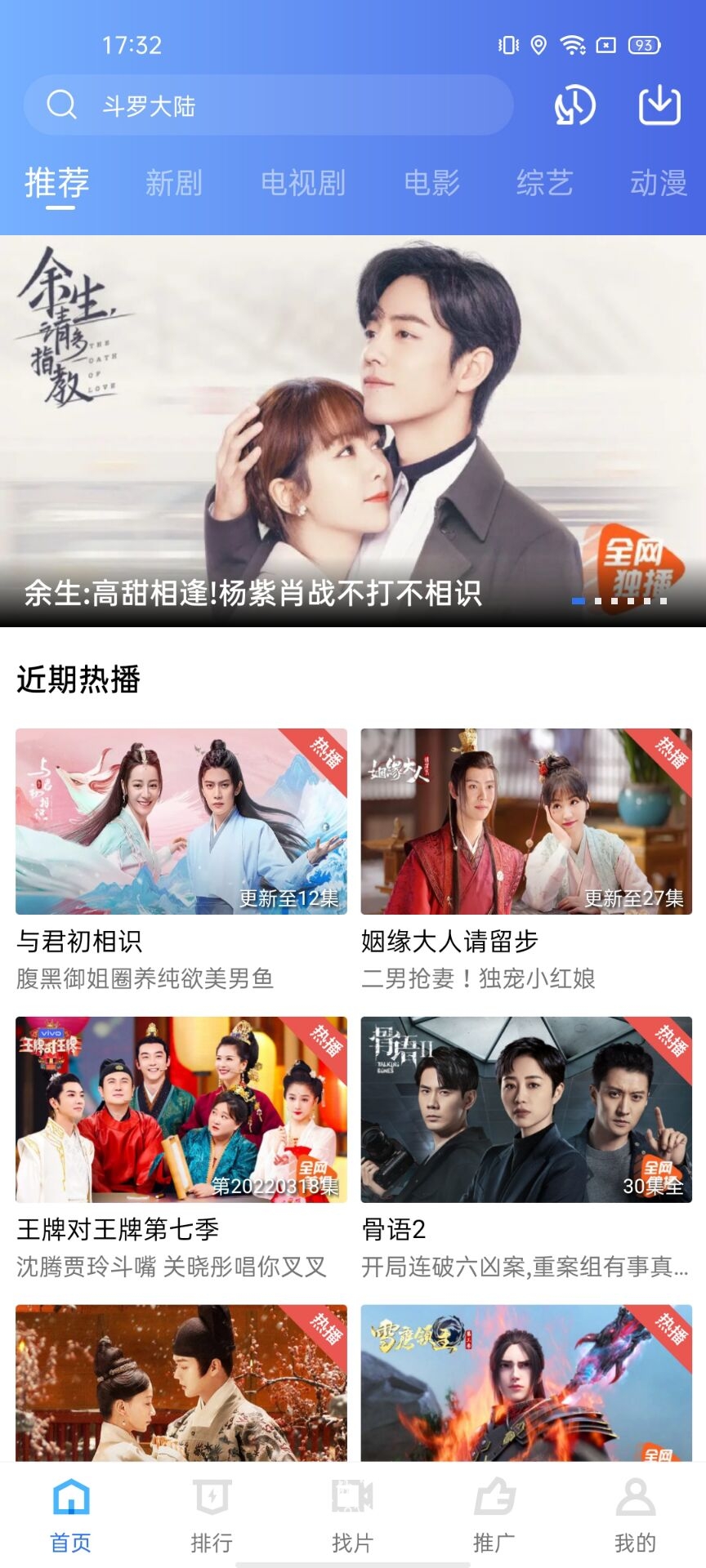706x1568 pixels.
Task: Select the 推荐 tab
Action: pos(57,183)
